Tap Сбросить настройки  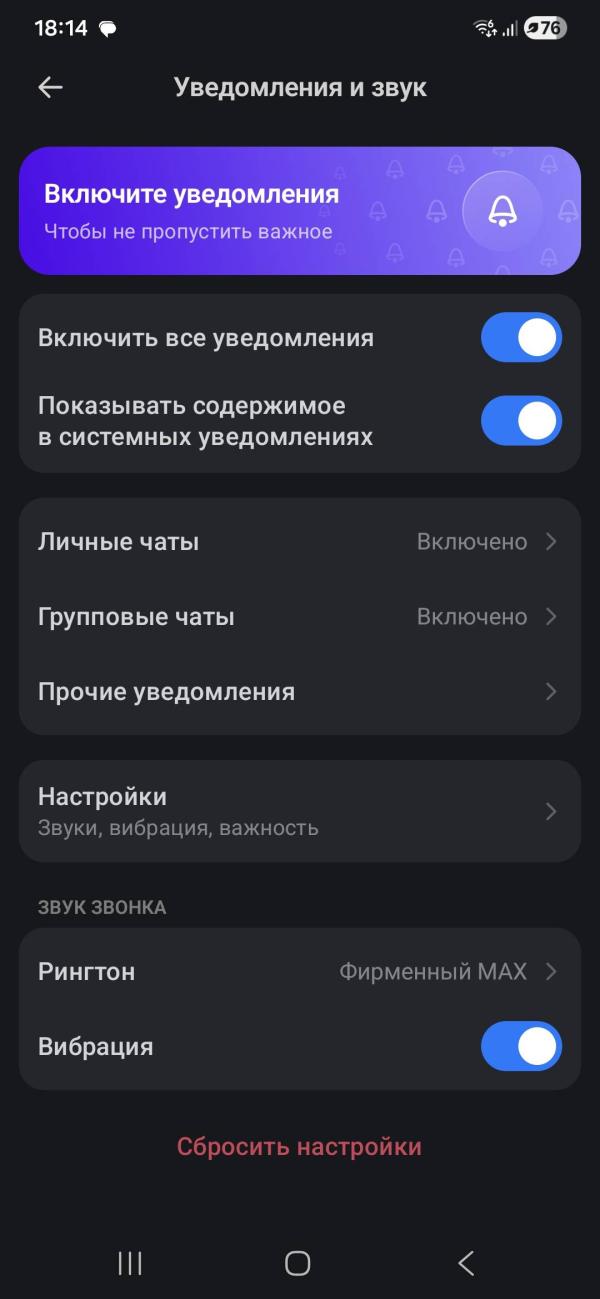point(299,1147)
